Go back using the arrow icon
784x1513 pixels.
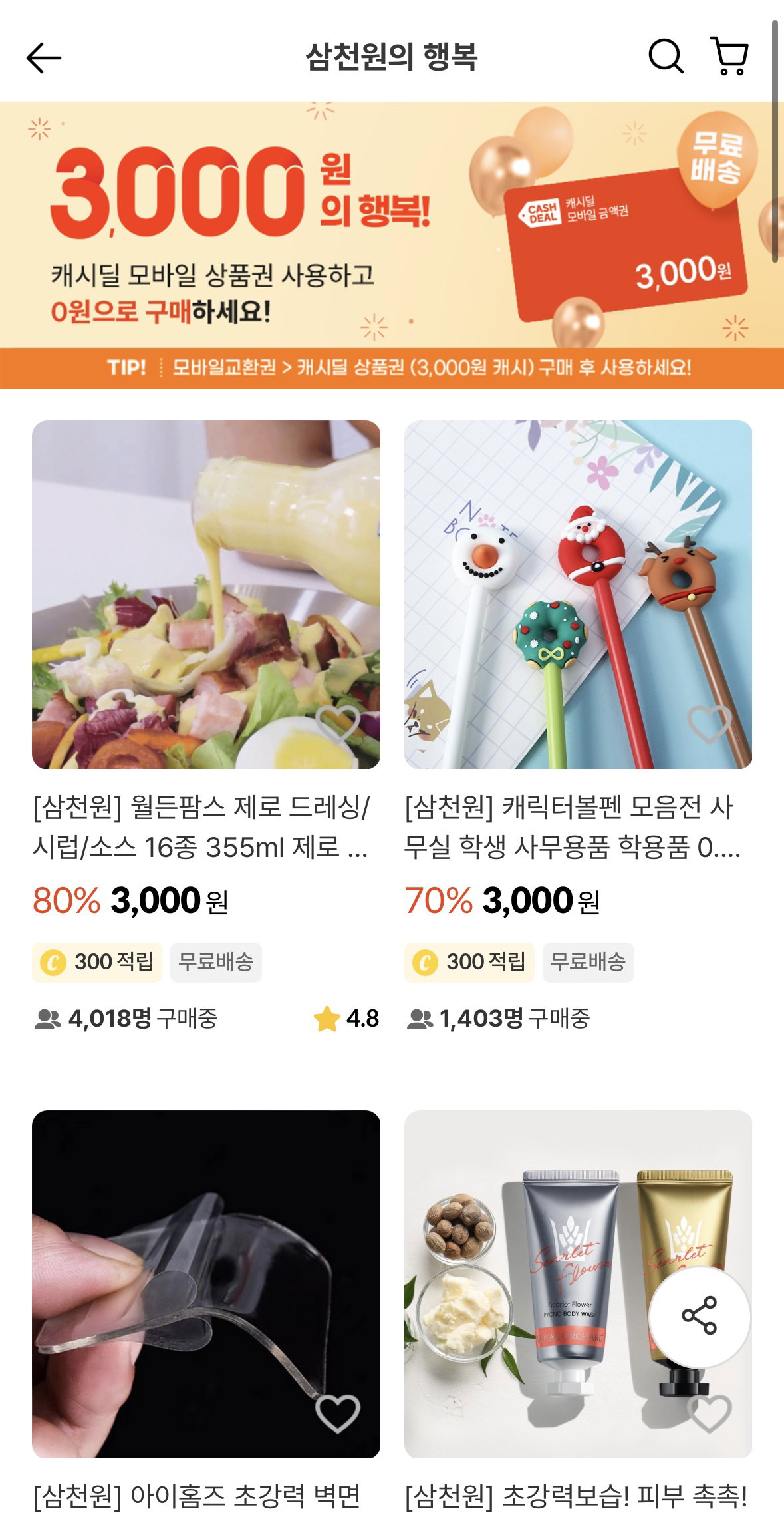(x=44, y=57)
